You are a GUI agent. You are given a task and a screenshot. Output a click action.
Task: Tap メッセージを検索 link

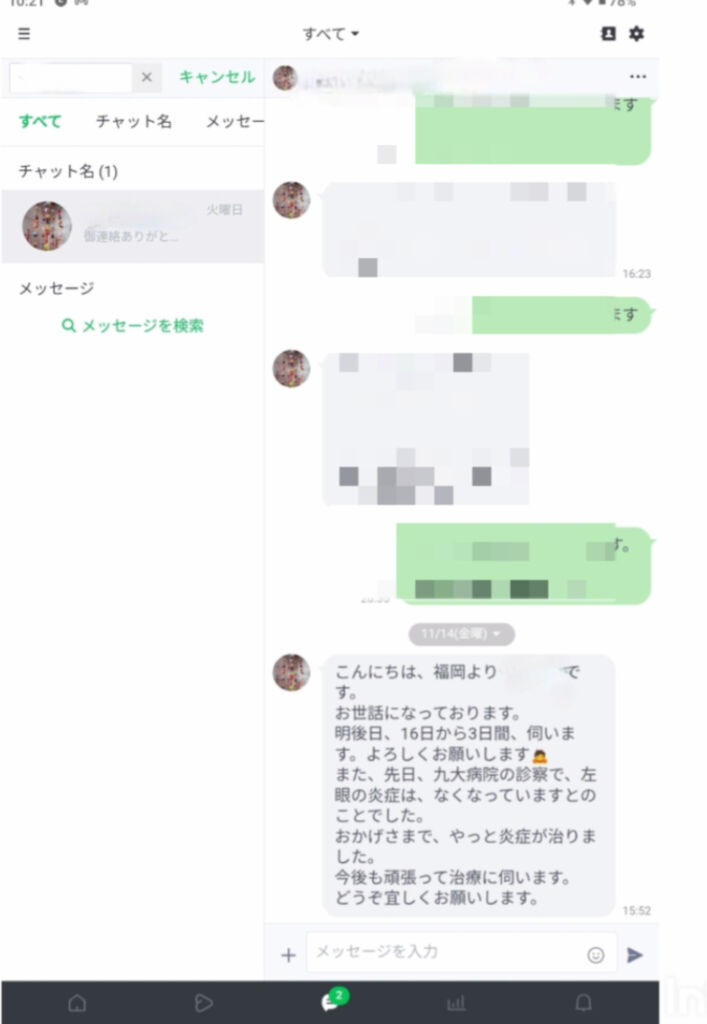pos(132,325)
